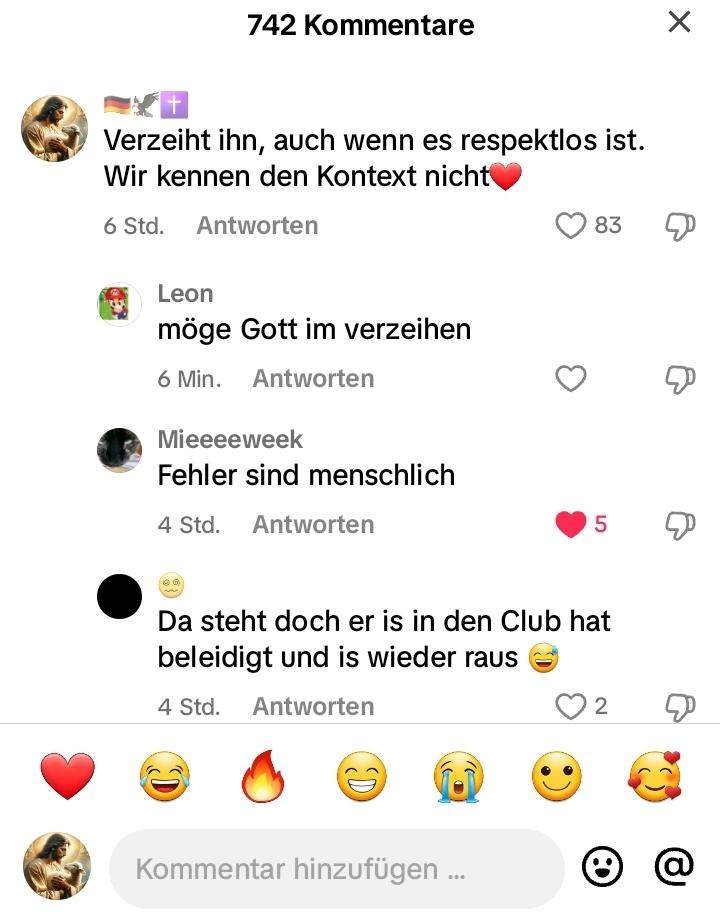
Task: Mention a user with the @ icon
Action: [x=674, y=866]
